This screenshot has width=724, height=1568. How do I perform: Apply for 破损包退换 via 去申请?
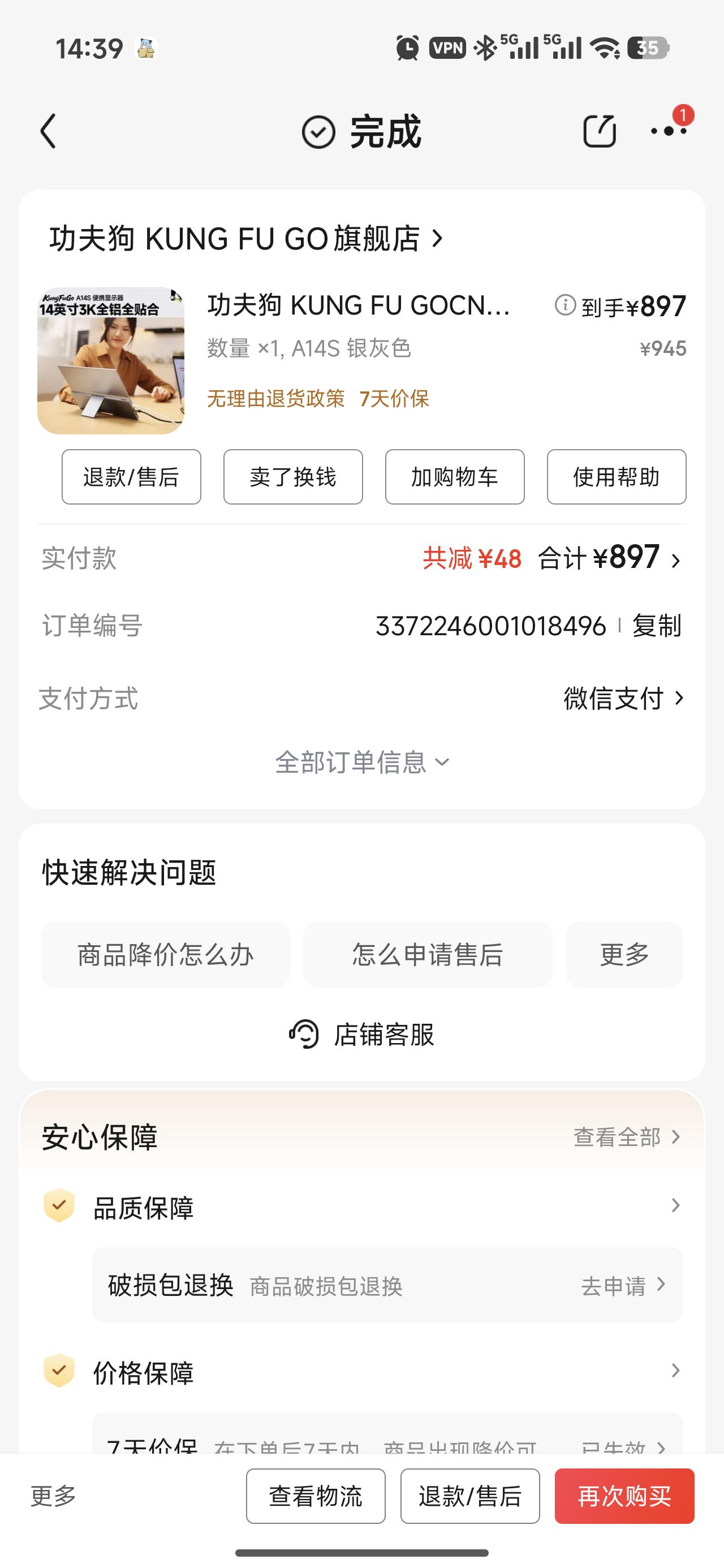pyautogui.click(x=622, y=1286)
